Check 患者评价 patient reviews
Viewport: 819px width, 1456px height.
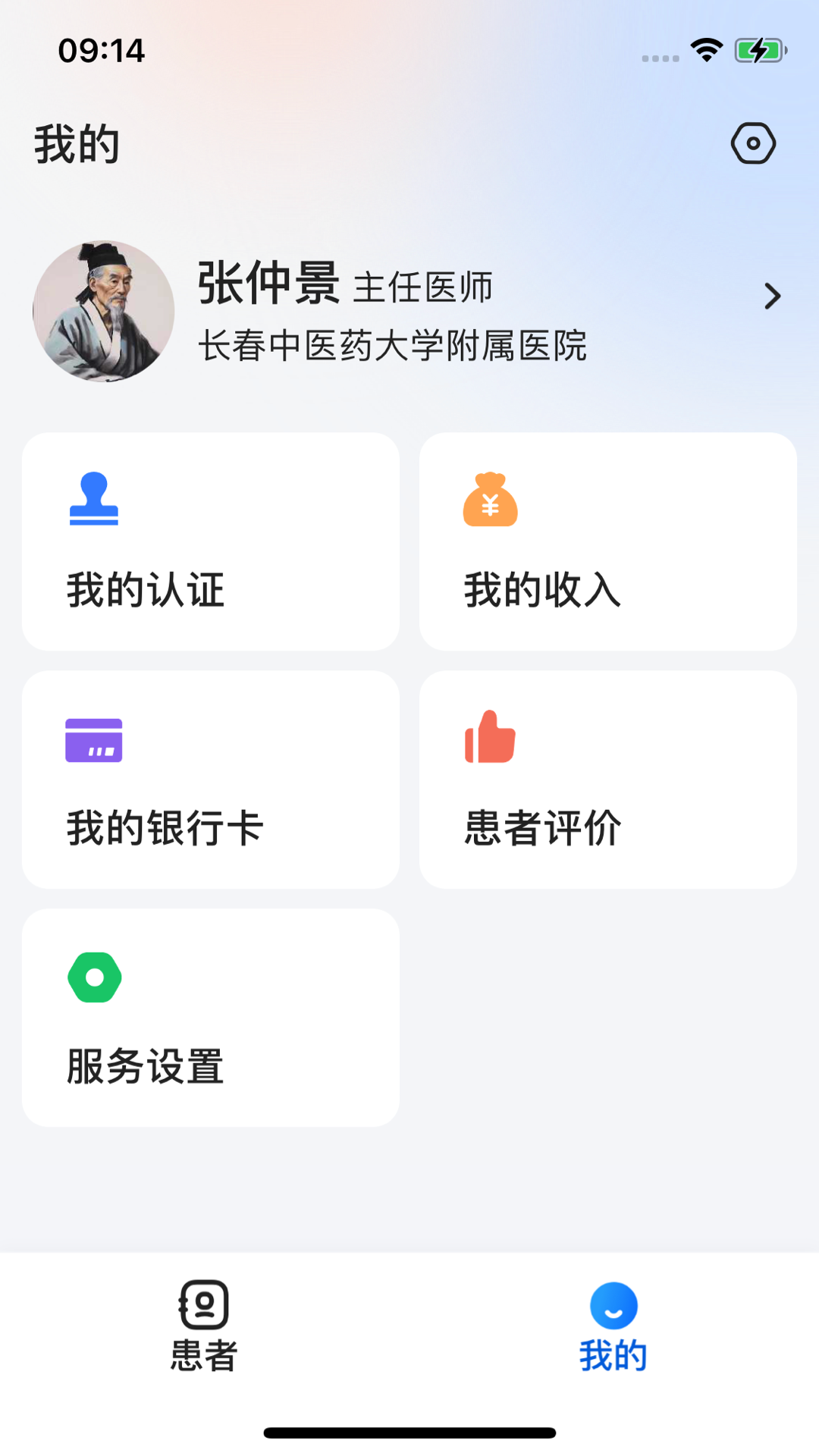point(607,780)
